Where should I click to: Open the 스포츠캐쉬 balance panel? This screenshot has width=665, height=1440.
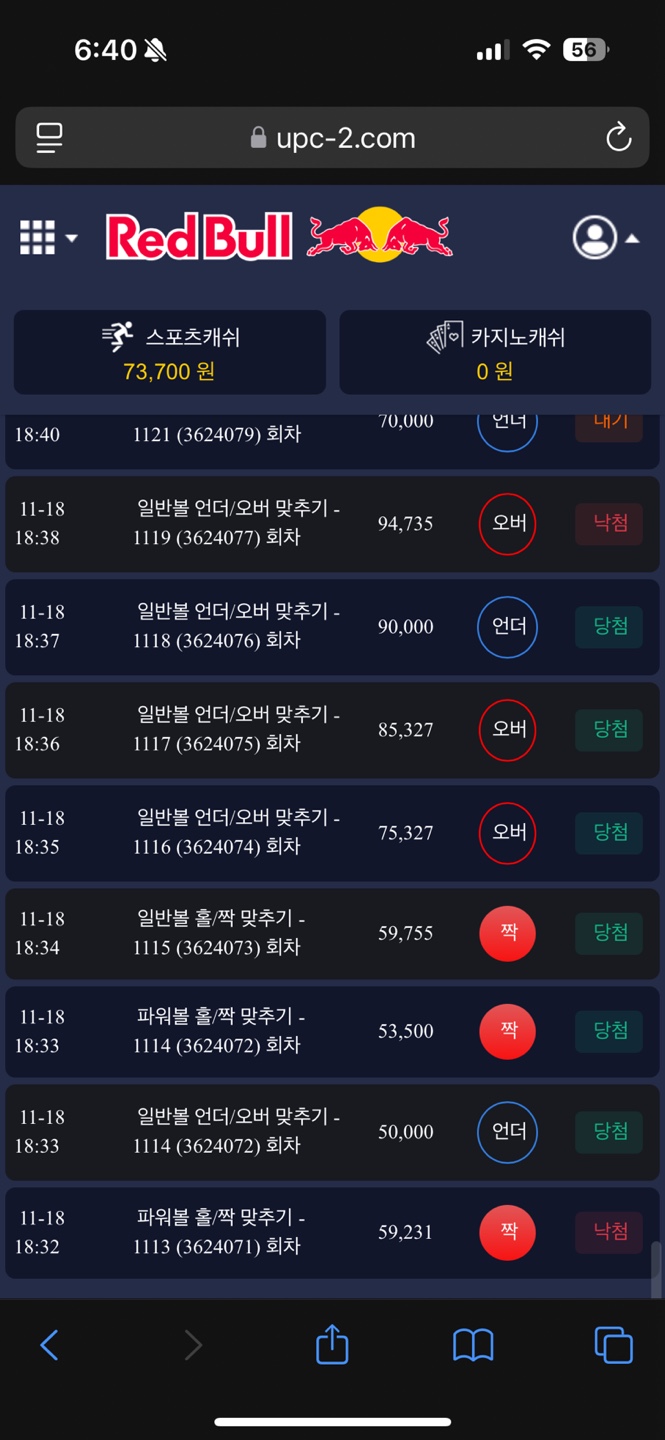169,352
